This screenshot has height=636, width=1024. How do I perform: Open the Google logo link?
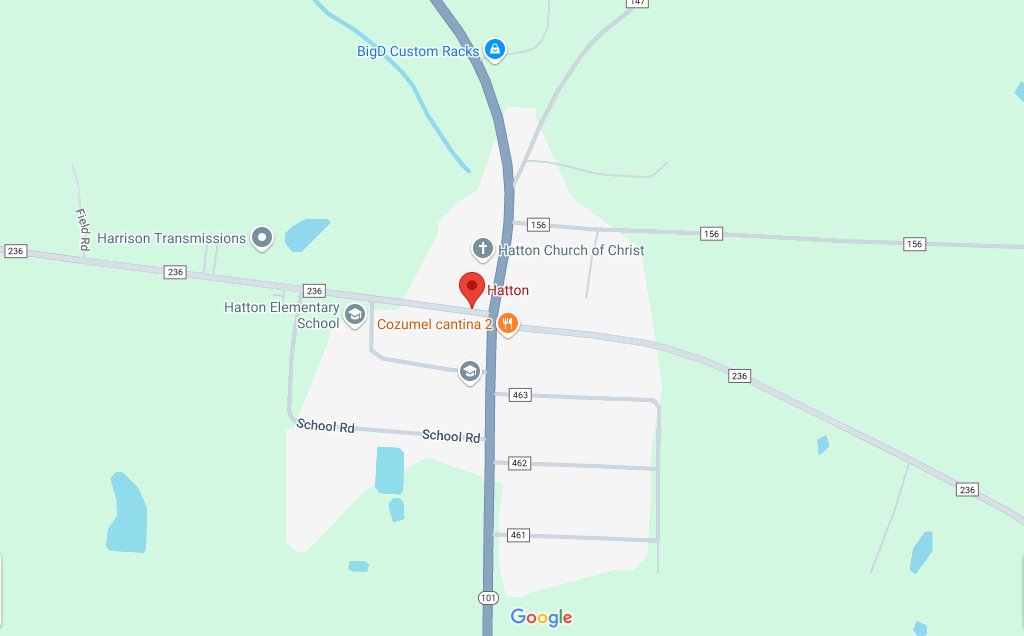pos(541,617)
